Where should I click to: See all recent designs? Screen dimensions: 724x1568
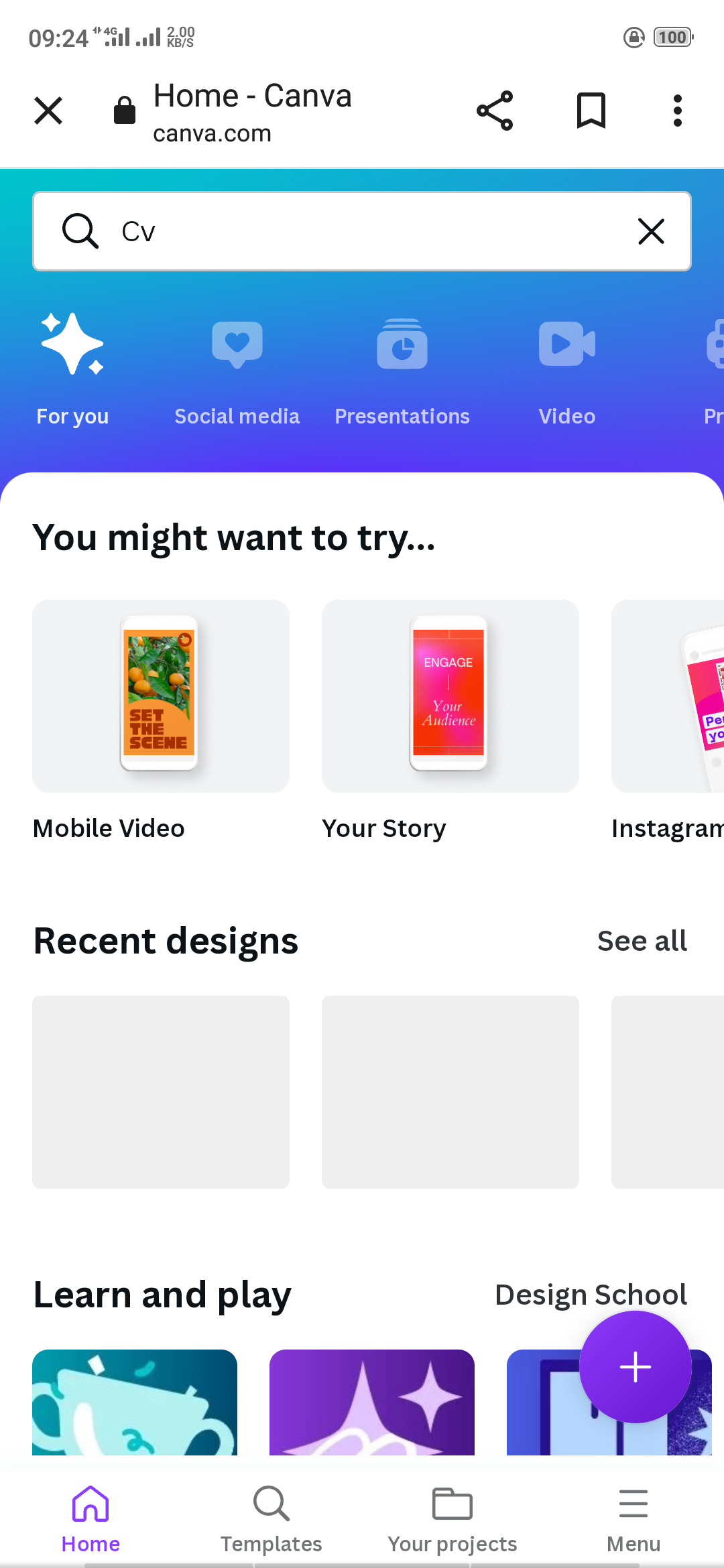(642, 941)
